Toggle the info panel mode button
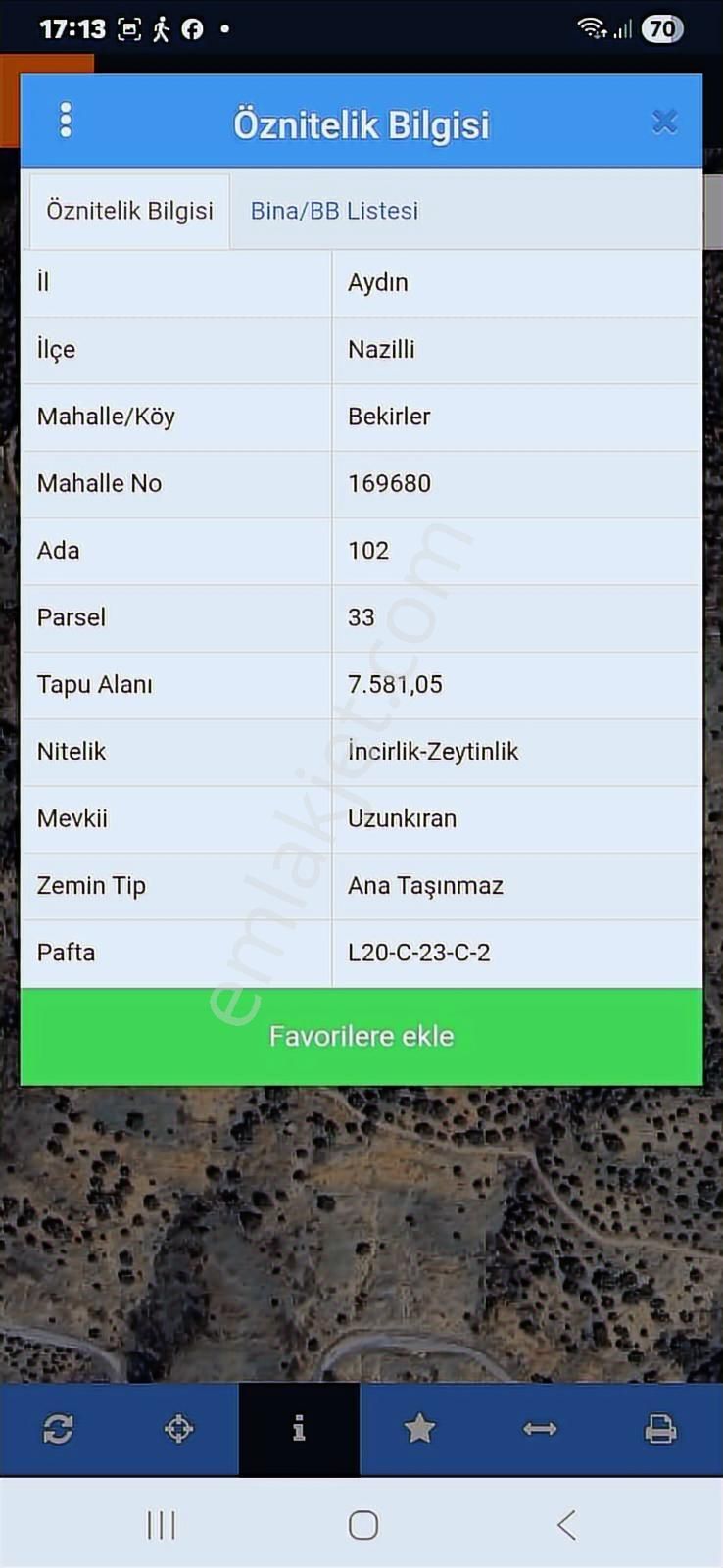 coord(299,1429)
